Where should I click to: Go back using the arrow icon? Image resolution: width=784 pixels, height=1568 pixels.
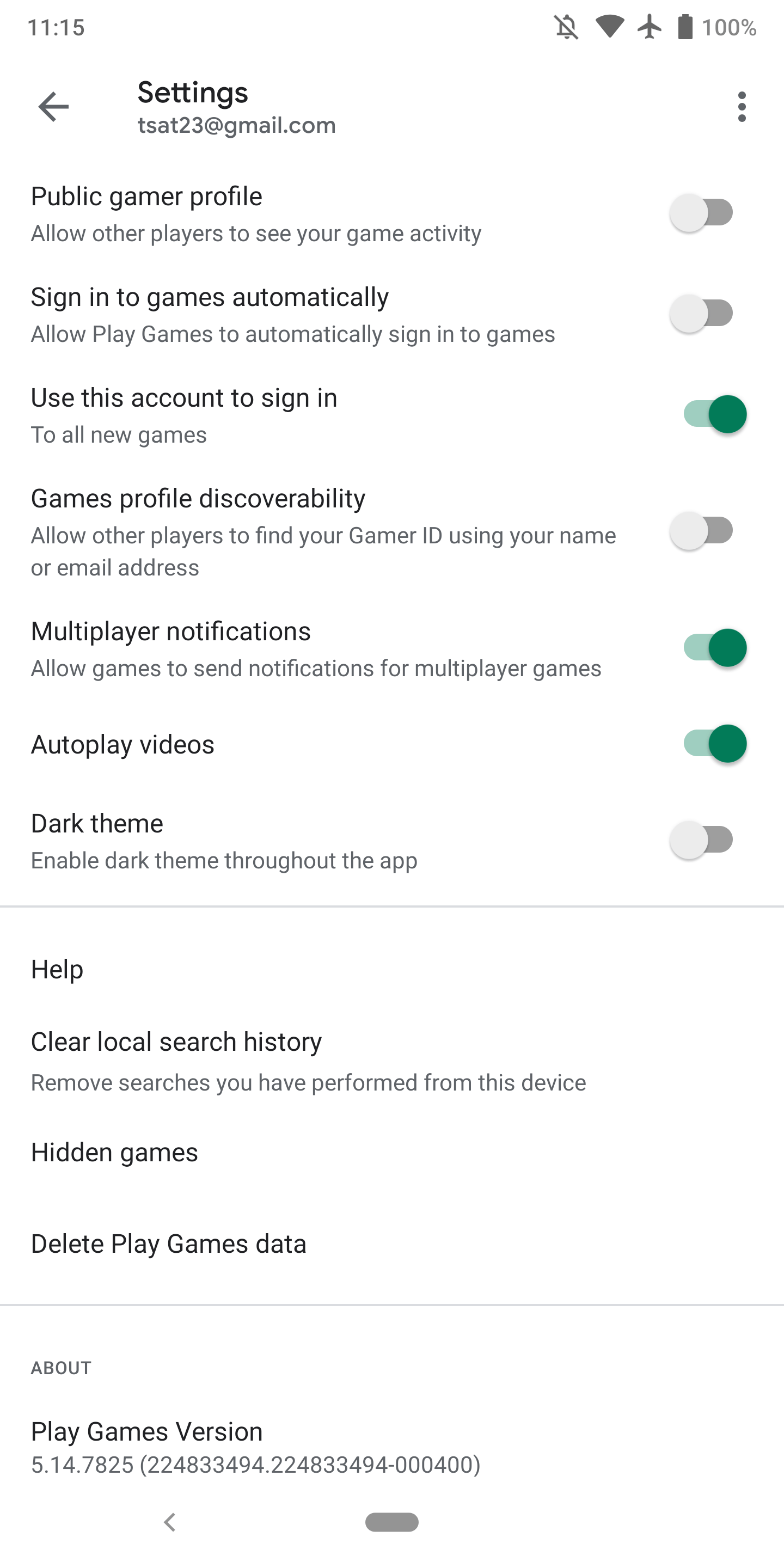tap(53, 107)
